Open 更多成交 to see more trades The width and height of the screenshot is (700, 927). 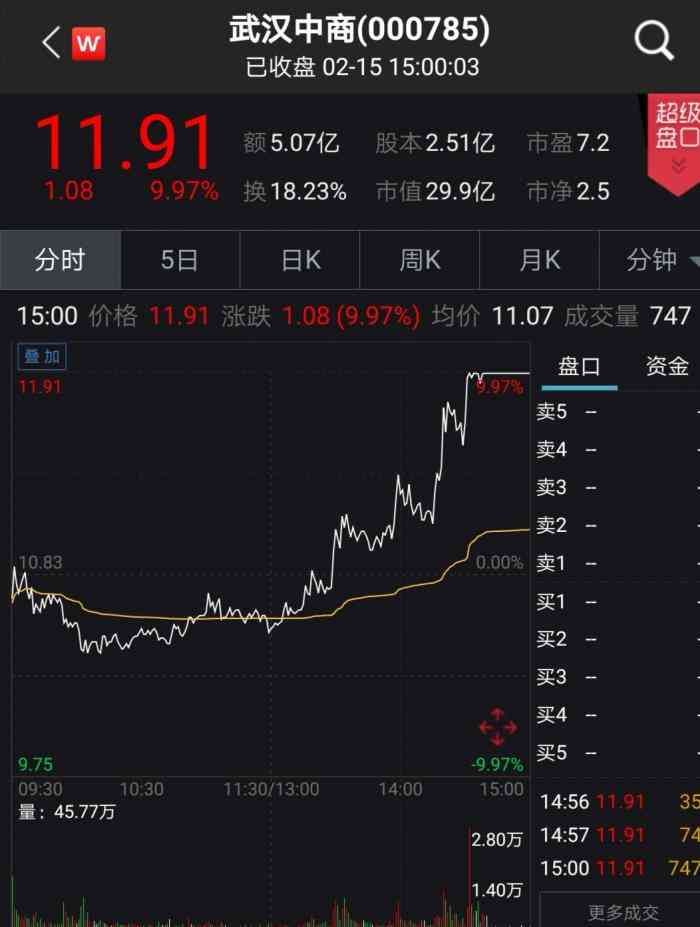point(623,912)
